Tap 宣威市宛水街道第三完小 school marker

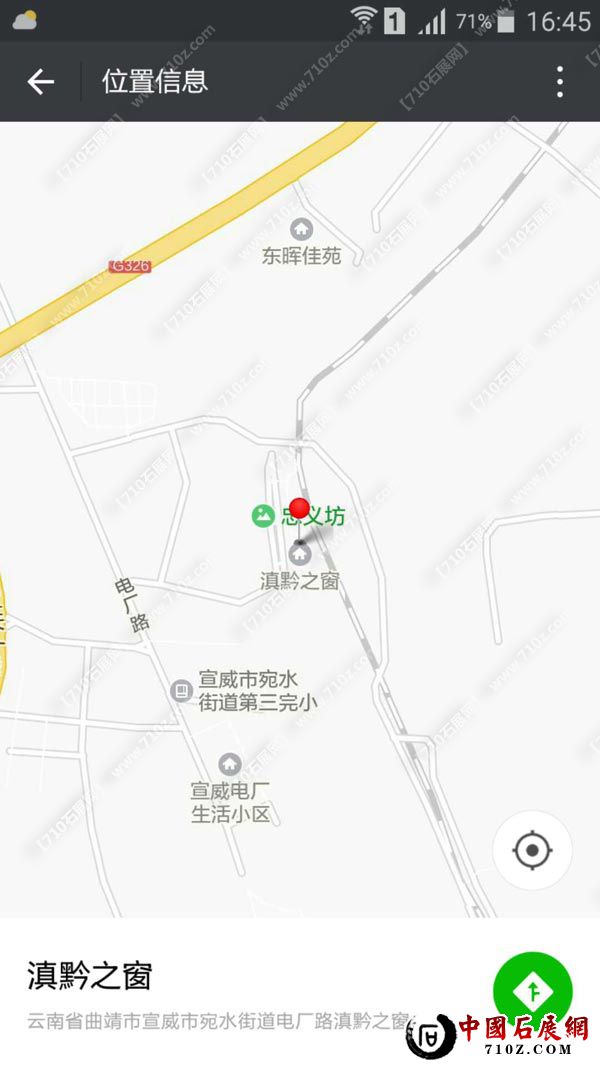tap(181, 690)
